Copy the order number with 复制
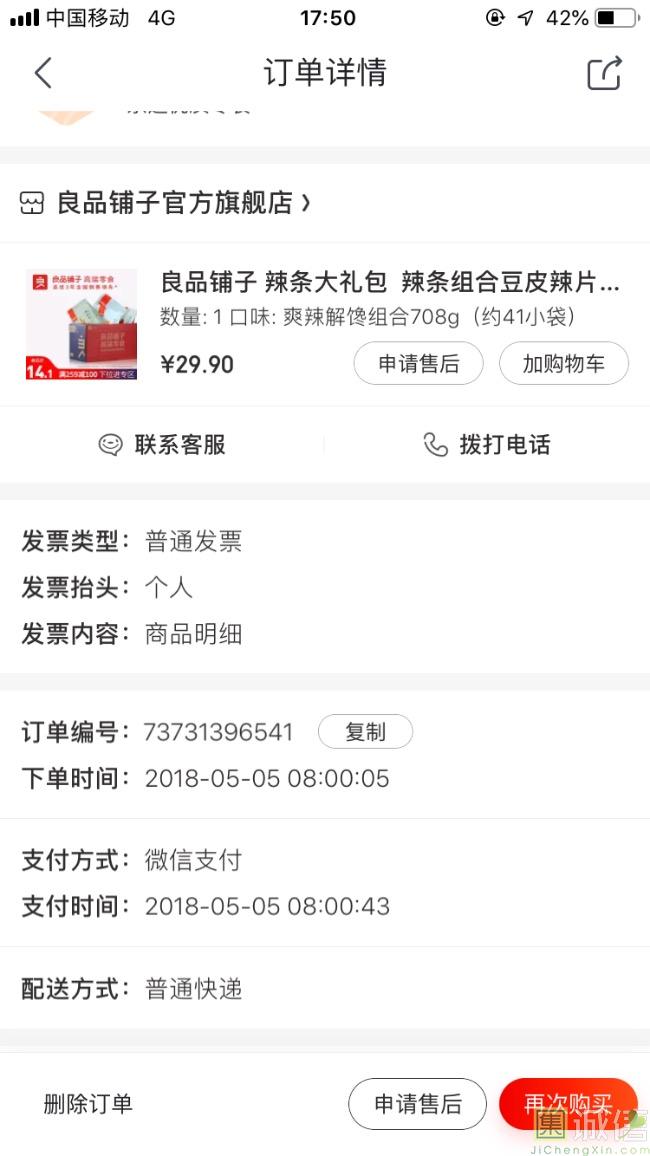The height and width of the screenshot is (1156, 650). pyautogui.click(x=365, y=732)
